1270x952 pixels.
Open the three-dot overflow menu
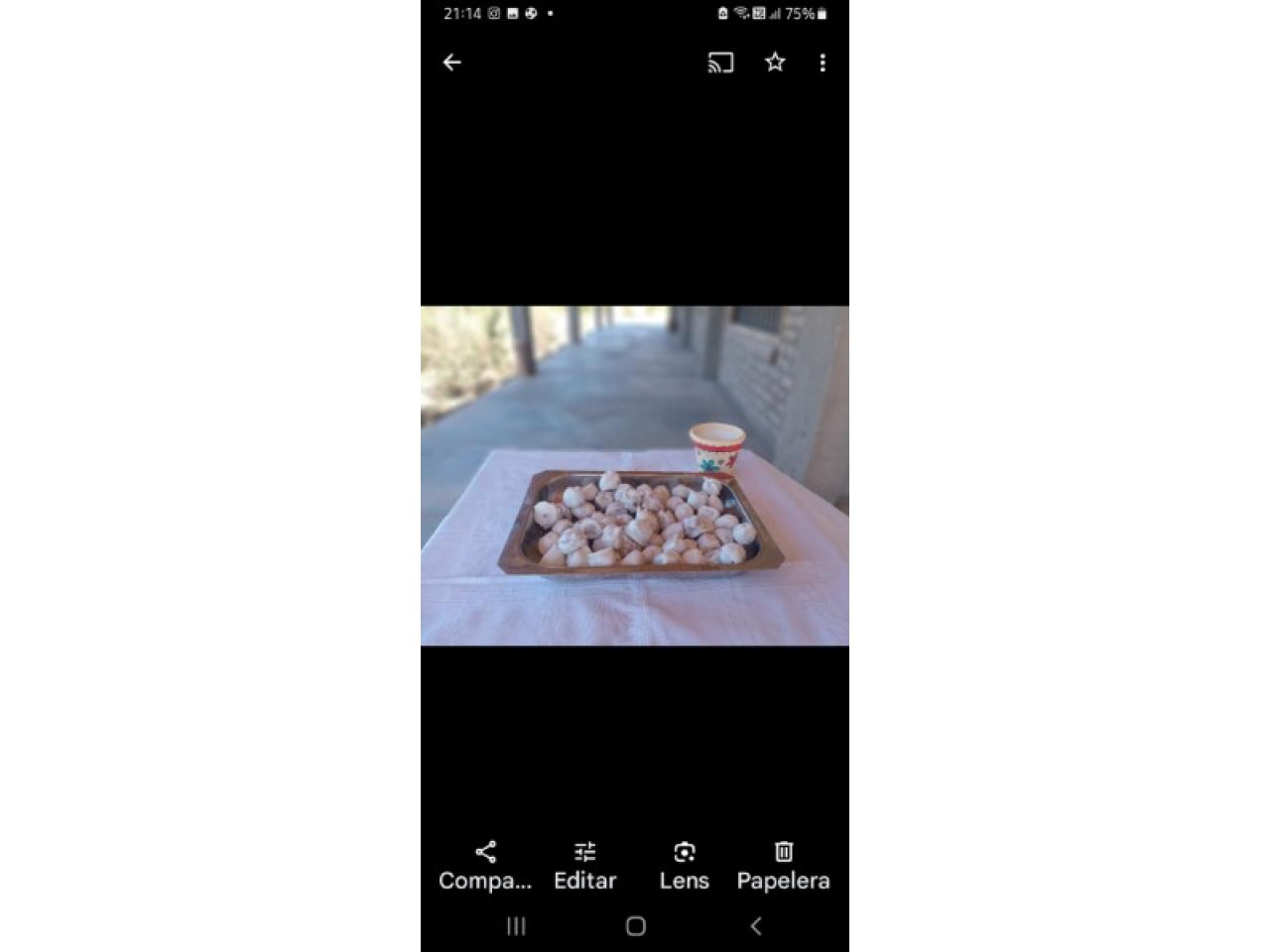pyautogui.click(x=823, y=62)
